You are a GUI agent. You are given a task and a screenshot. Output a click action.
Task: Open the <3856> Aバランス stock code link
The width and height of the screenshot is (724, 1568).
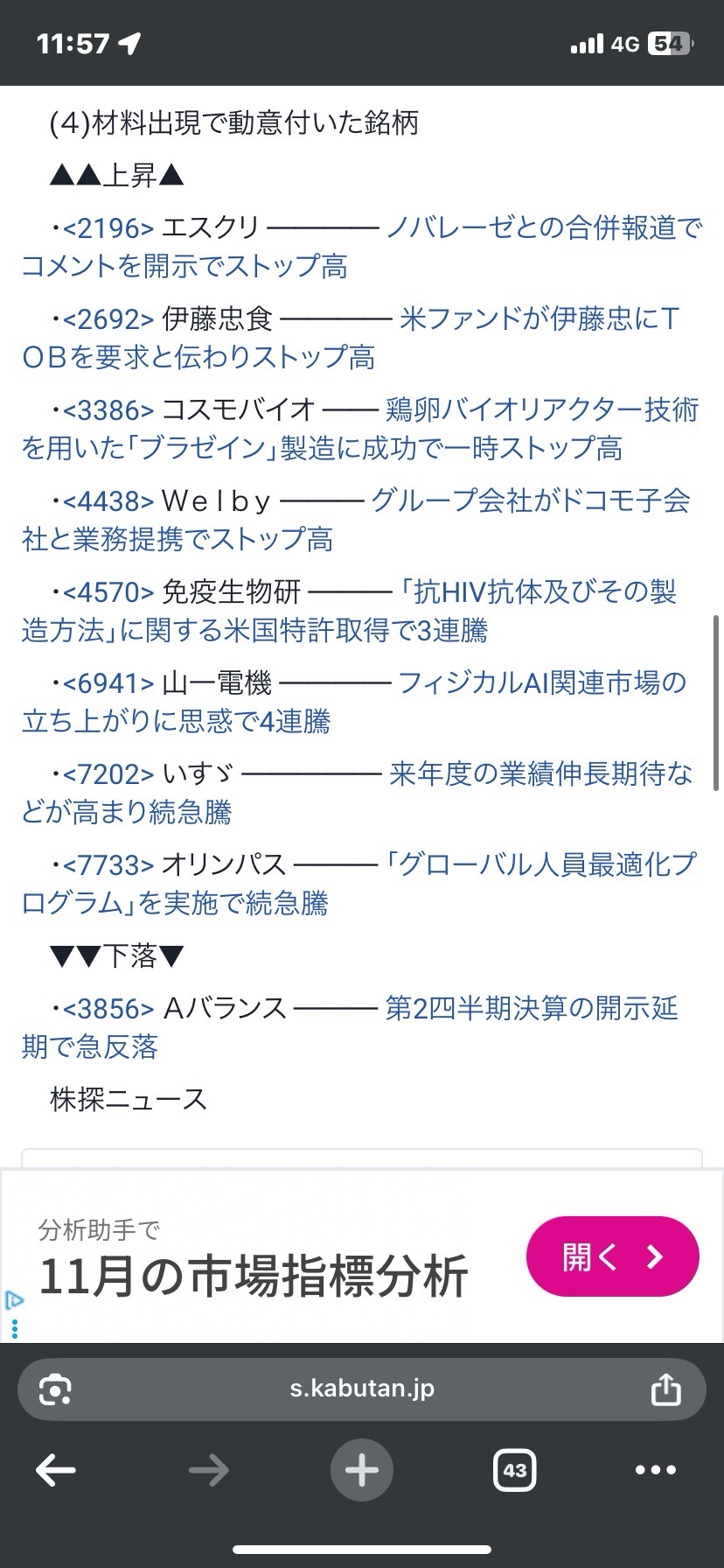(108, 1009)
